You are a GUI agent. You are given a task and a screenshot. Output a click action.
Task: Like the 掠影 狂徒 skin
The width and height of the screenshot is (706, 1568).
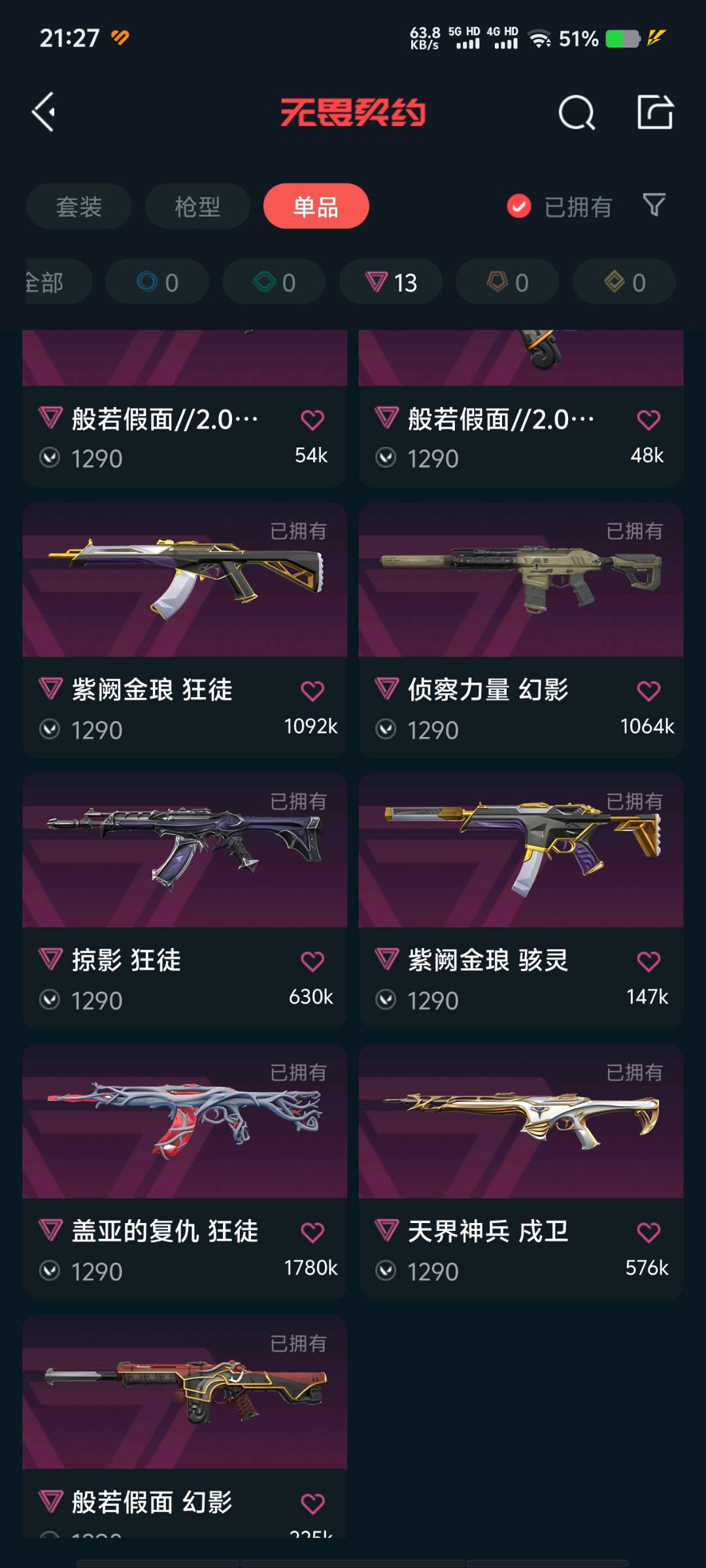(x=312, y=961)
